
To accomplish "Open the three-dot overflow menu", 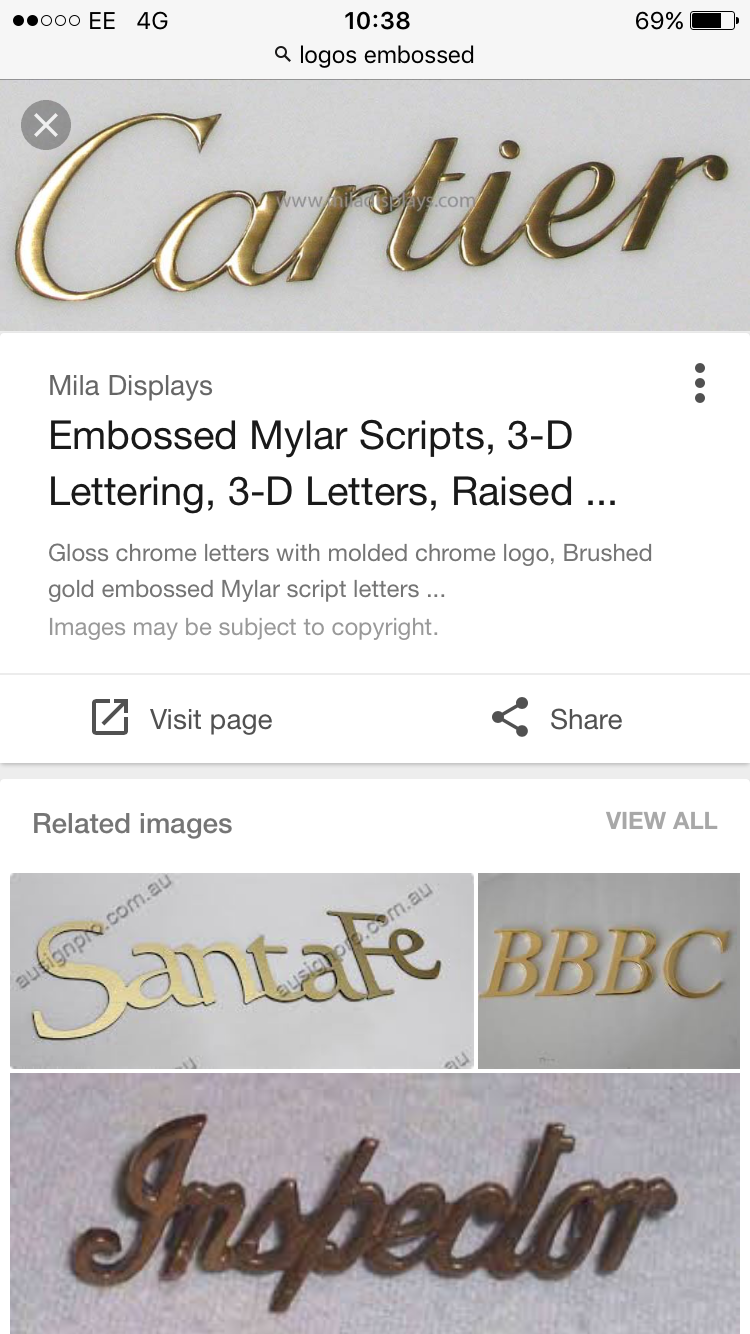I will pos(699,383).
